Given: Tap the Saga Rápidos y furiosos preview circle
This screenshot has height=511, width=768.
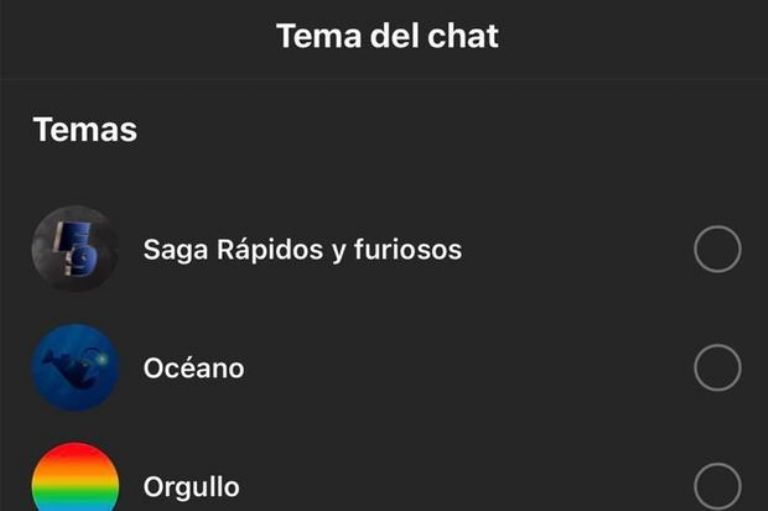Looking at the screenshot, I should tap(75, 249).
